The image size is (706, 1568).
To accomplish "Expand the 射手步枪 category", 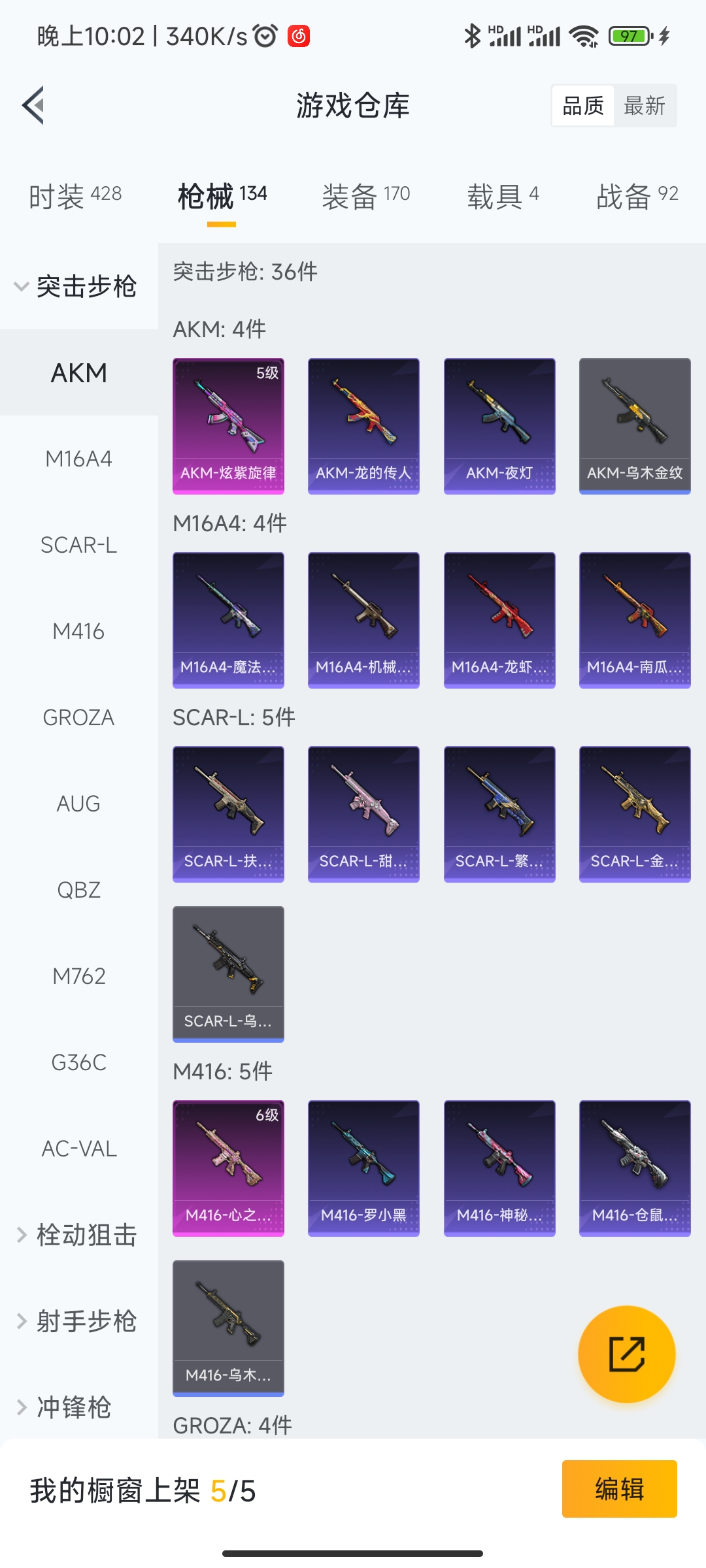I will pyautogui.click(x=77, y=1321).
